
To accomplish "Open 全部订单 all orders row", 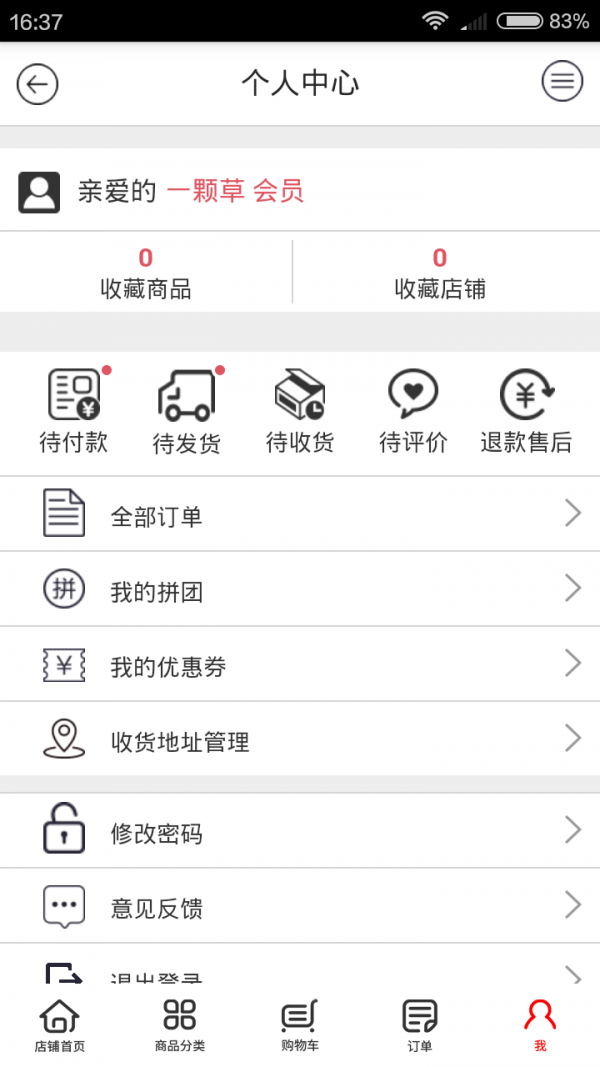I will (300, 515).
